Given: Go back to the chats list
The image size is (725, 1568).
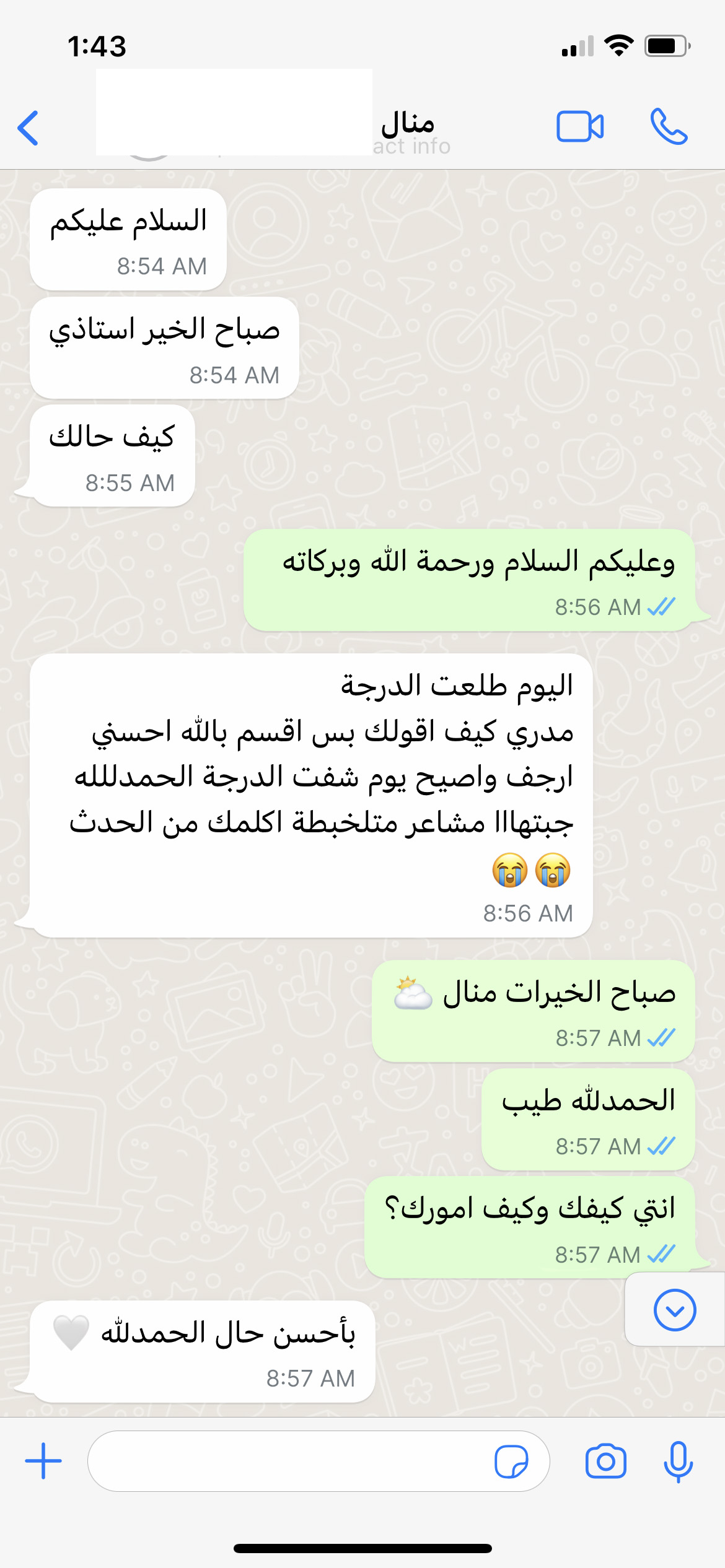Looking at the screenshot, I should [x=29, y=128].
